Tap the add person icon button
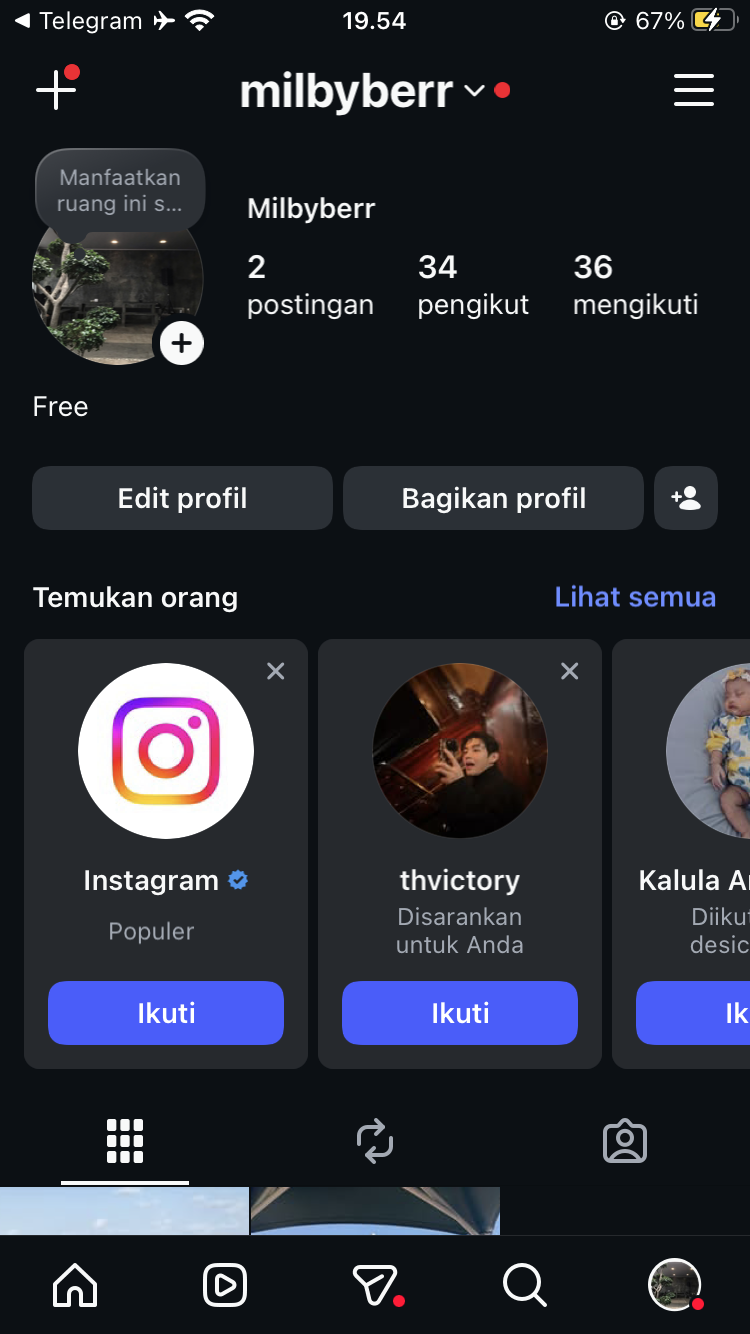Viewport: 750px width, 1334px height. pyautogui.click(x=686, y=498)
